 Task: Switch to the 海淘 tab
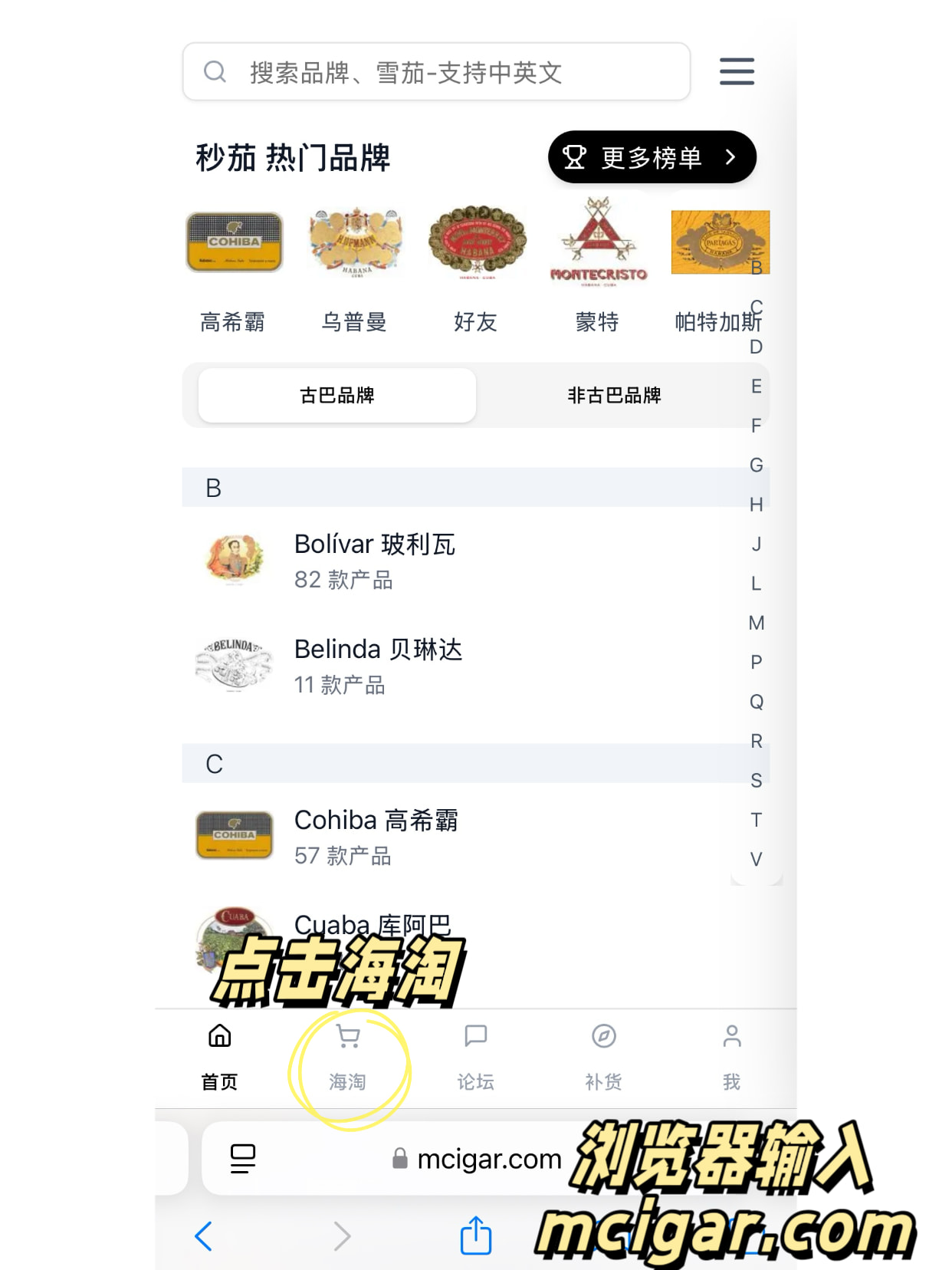click(x=348, y=1058)
